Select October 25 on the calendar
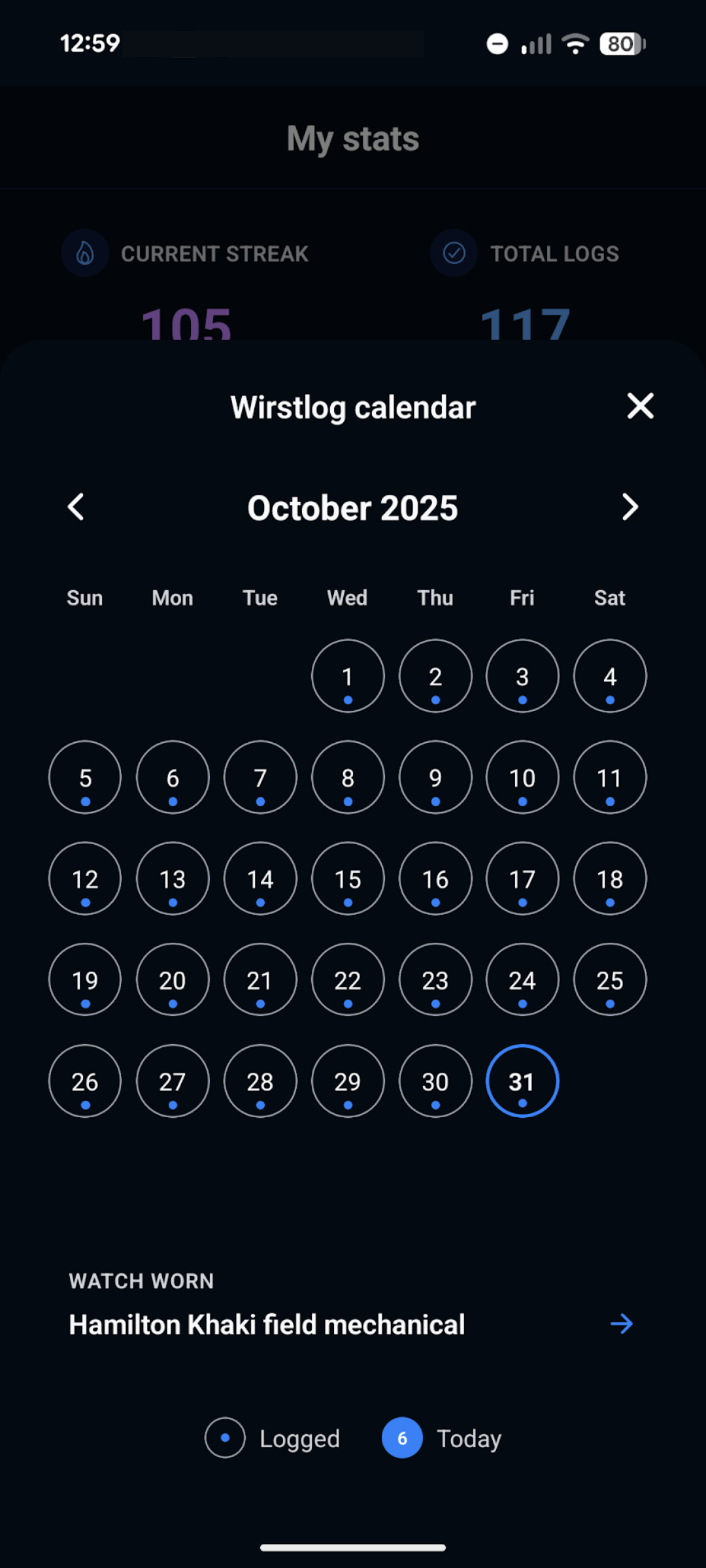Image resolution: width=706 pixels, height=1568 pixels. point(610,980)
